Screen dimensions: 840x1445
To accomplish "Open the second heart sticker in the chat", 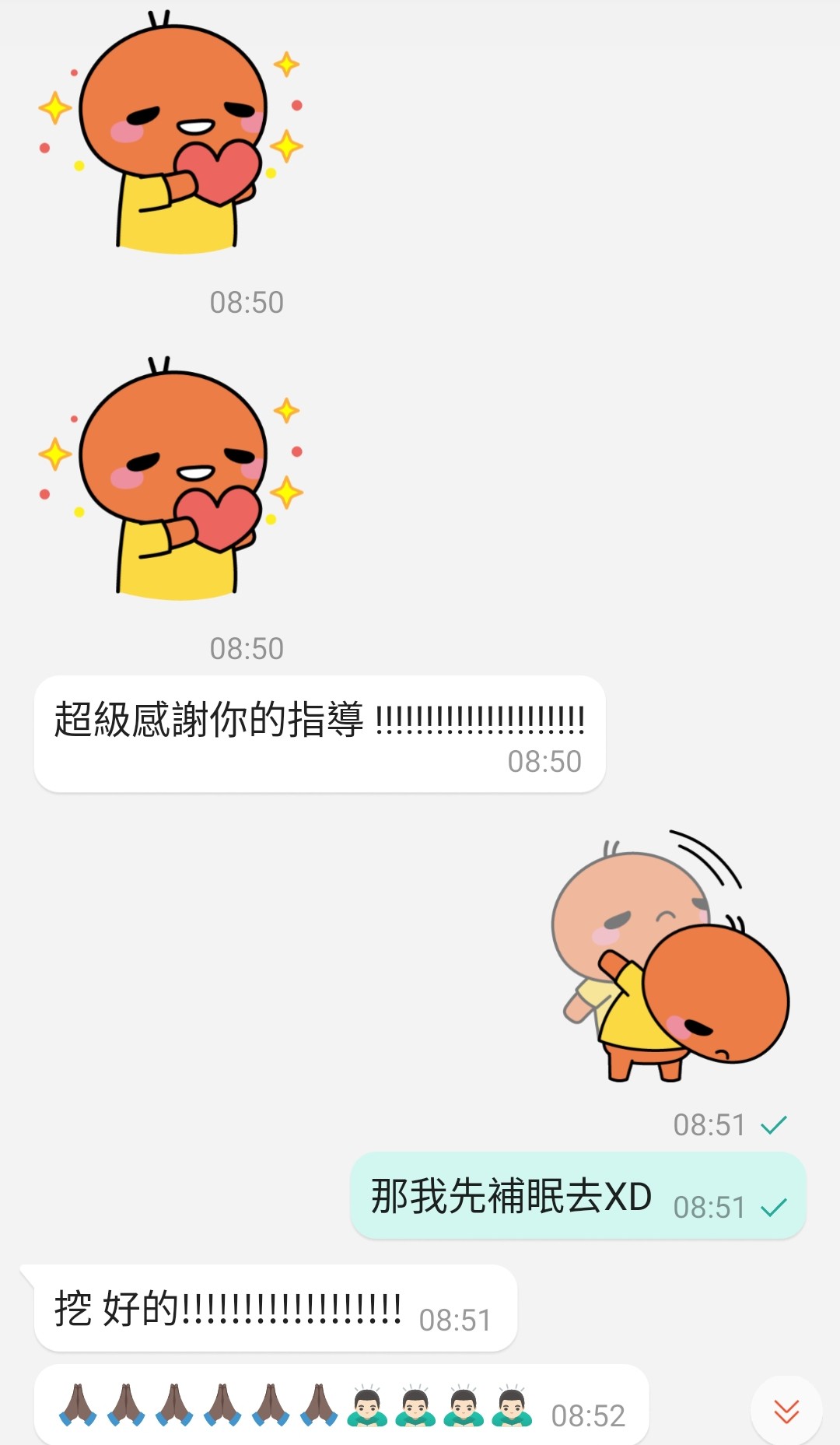I will [x=171, y=482].
